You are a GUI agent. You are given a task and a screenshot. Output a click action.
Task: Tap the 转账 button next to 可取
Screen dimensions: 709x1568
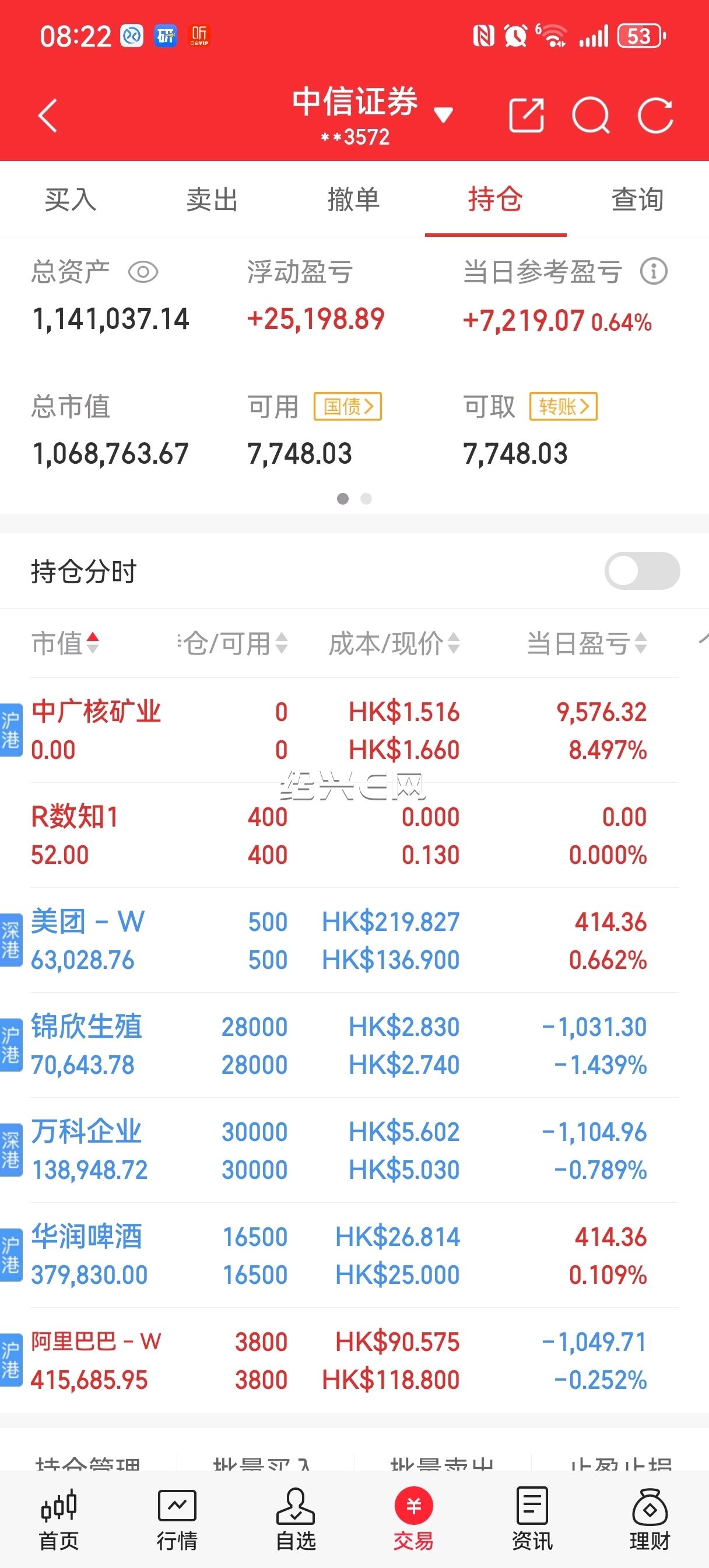(x=564, y=407)
